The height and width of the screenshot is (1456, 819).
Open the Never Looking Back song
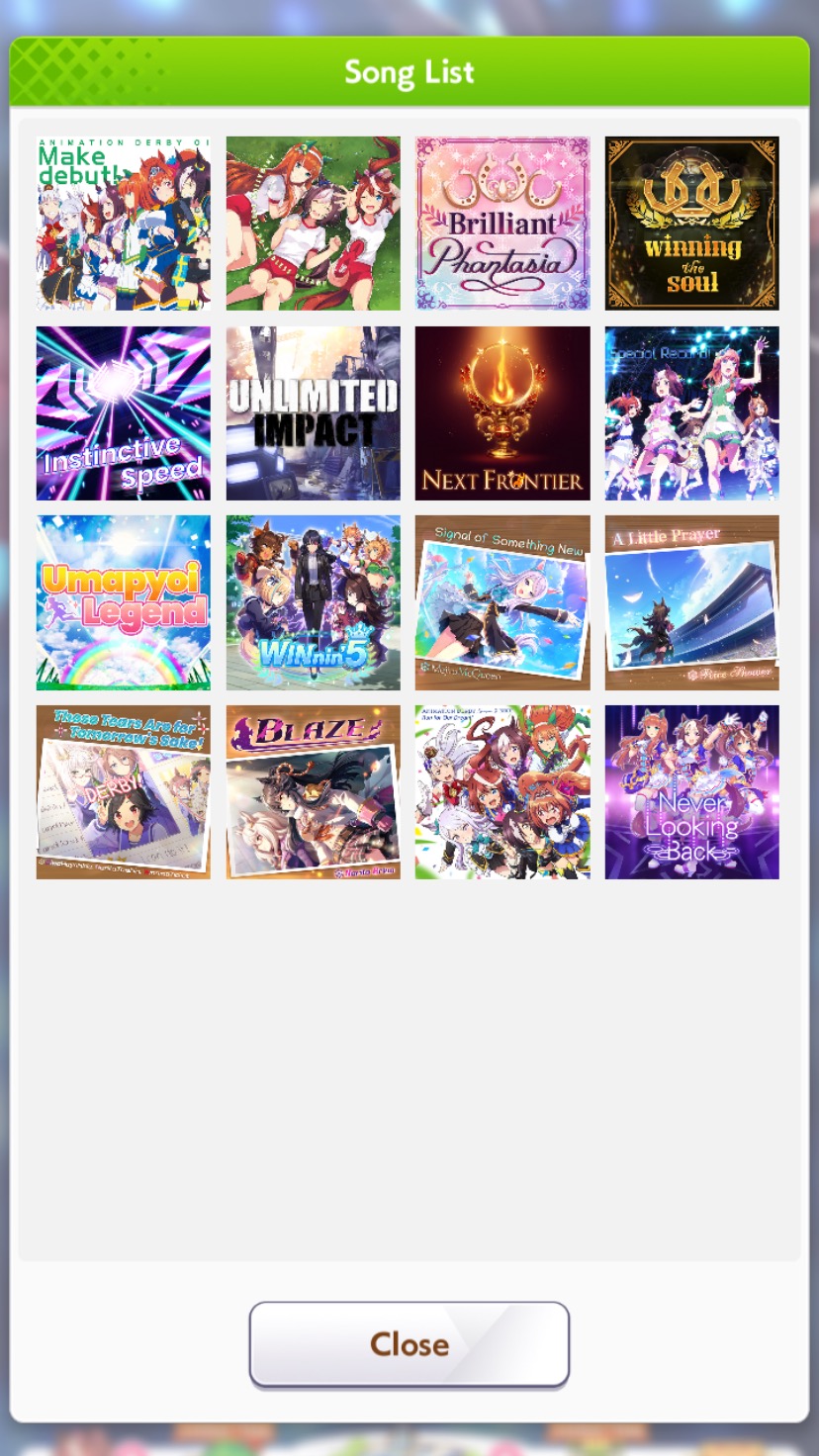coord(691,792)
